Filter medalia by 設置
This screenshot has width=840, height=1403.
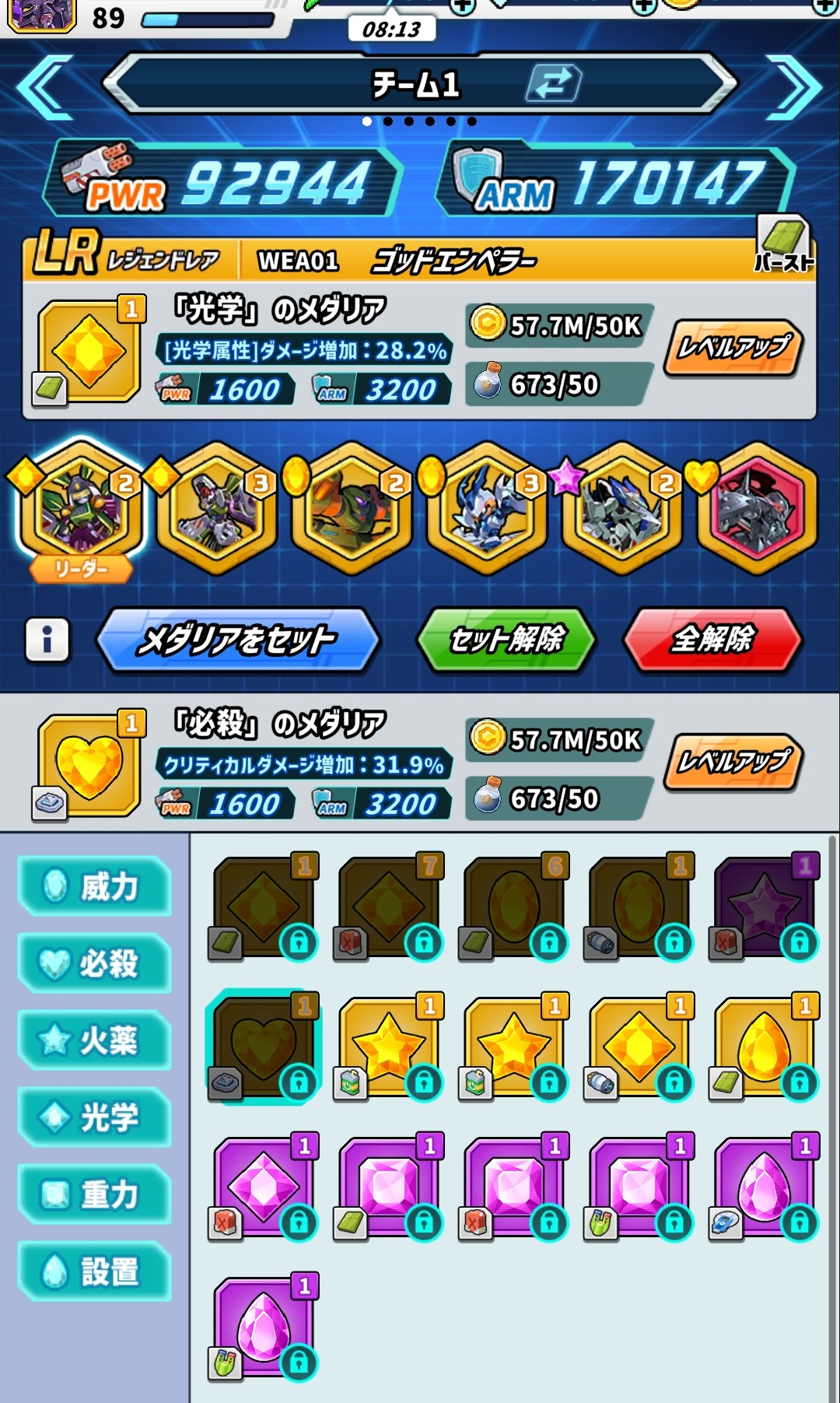pyautogui.click(x=95, y=1271)
